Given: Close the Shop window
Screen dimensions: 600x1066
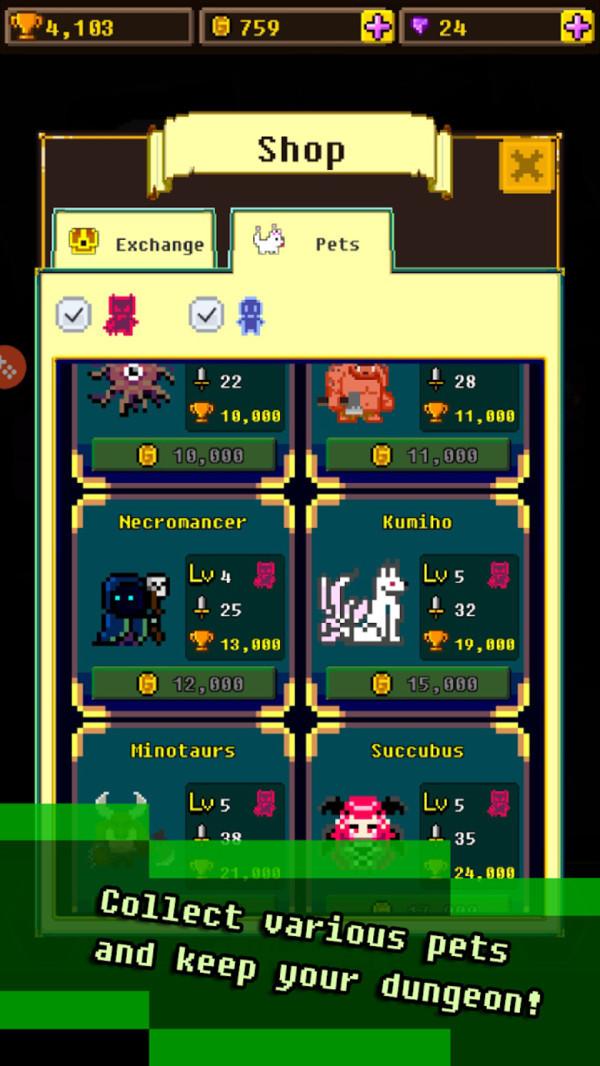Looking at the screenshot, I should pyautogui.click(x=526, y=165).
